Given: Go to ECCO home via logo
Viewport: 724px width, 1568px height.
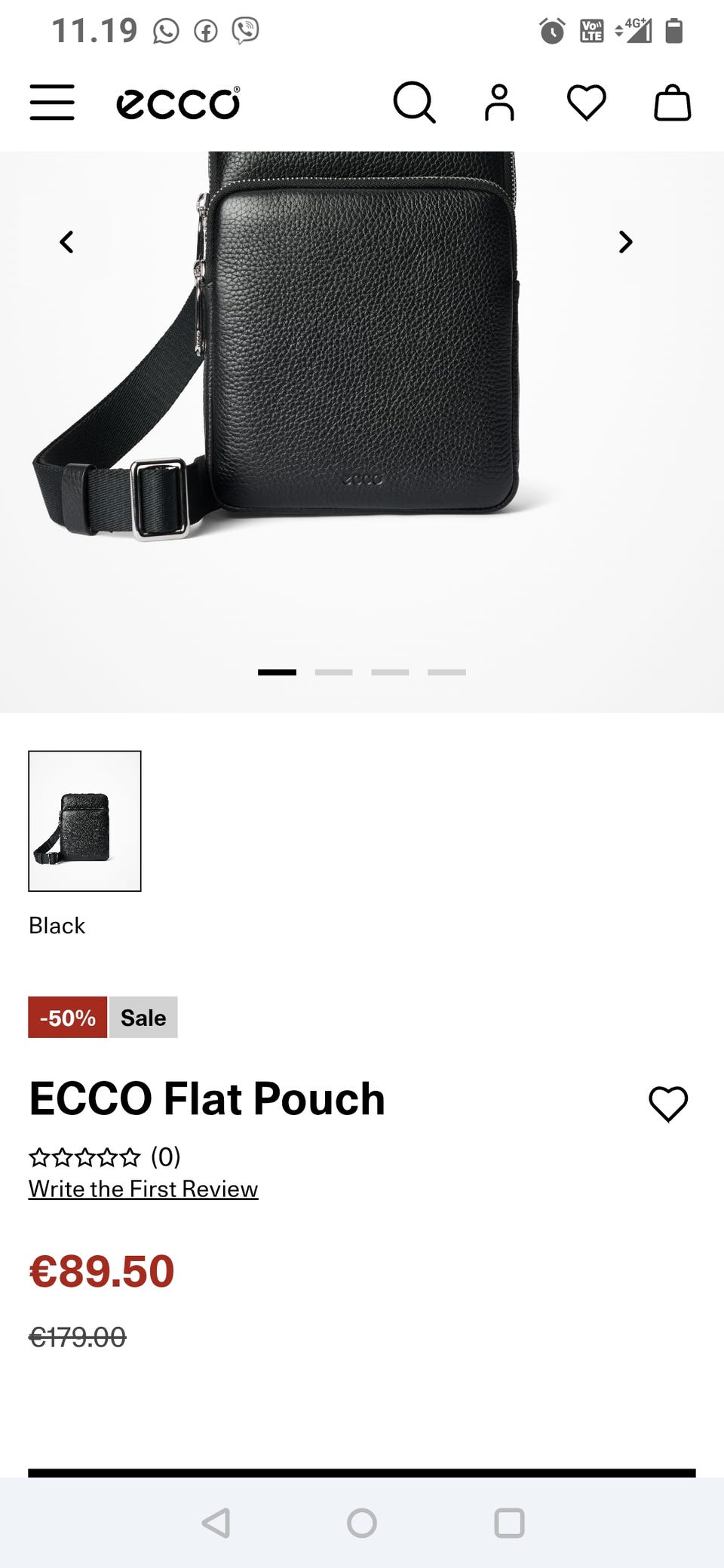Looking at the screenshot, I should pyautogui.click(x=178, y=103).
